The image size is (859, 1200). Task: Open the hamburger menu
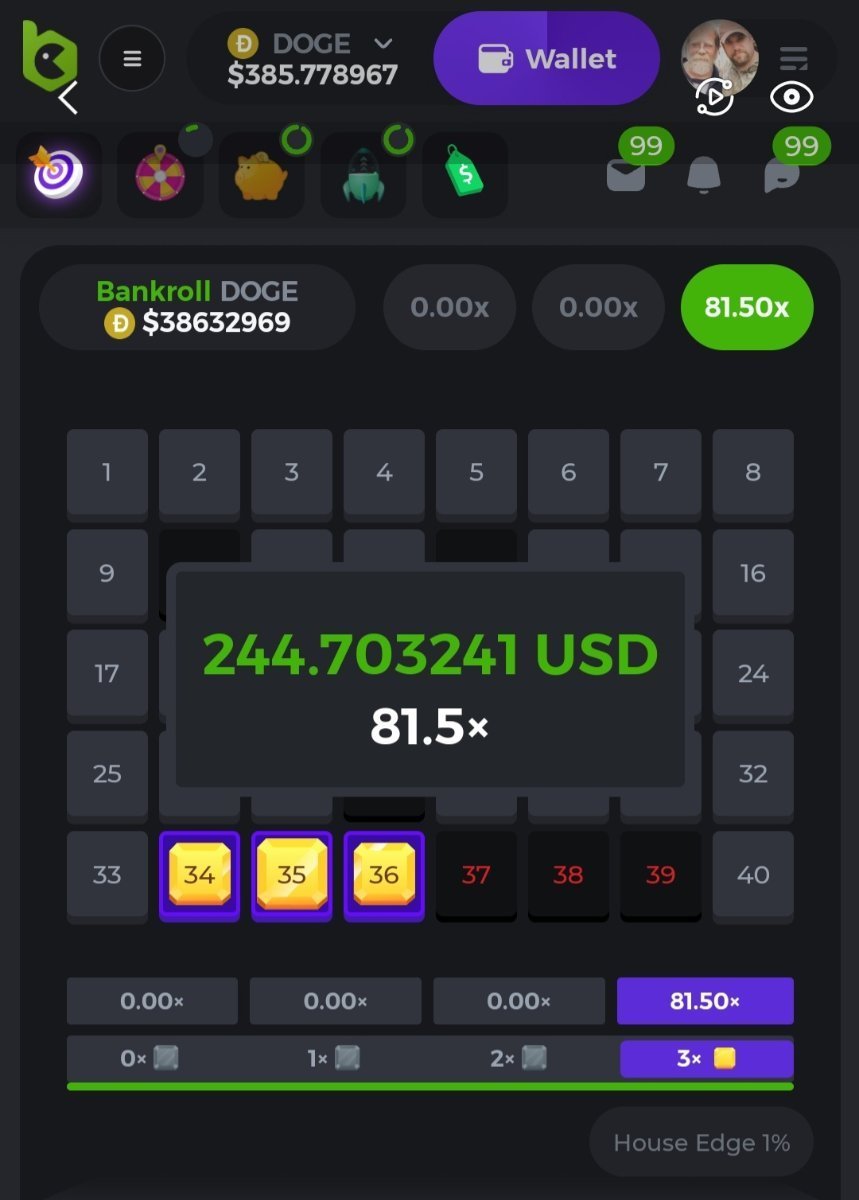[x=132, y=59]
